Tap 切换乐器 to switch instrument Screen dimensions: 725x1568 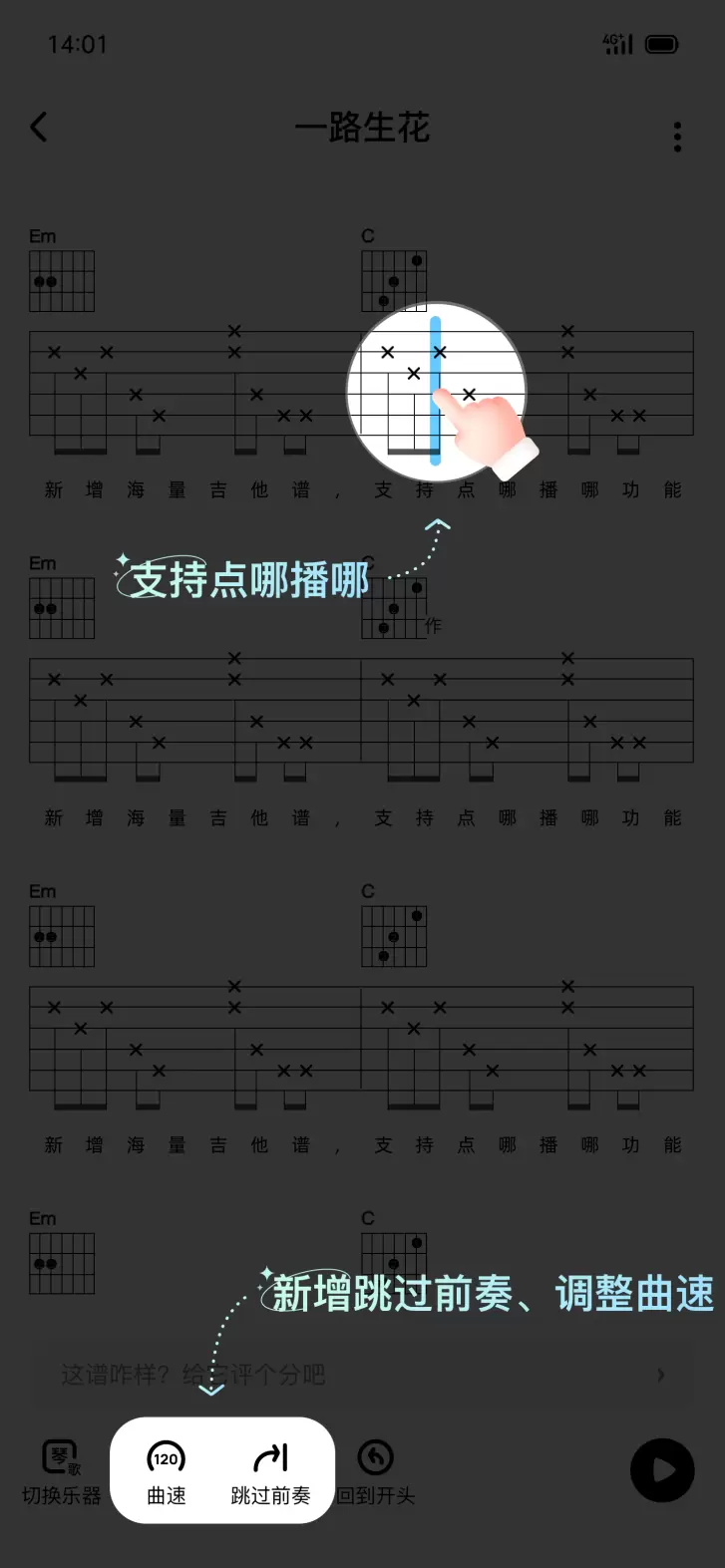tap(62, 1471)
